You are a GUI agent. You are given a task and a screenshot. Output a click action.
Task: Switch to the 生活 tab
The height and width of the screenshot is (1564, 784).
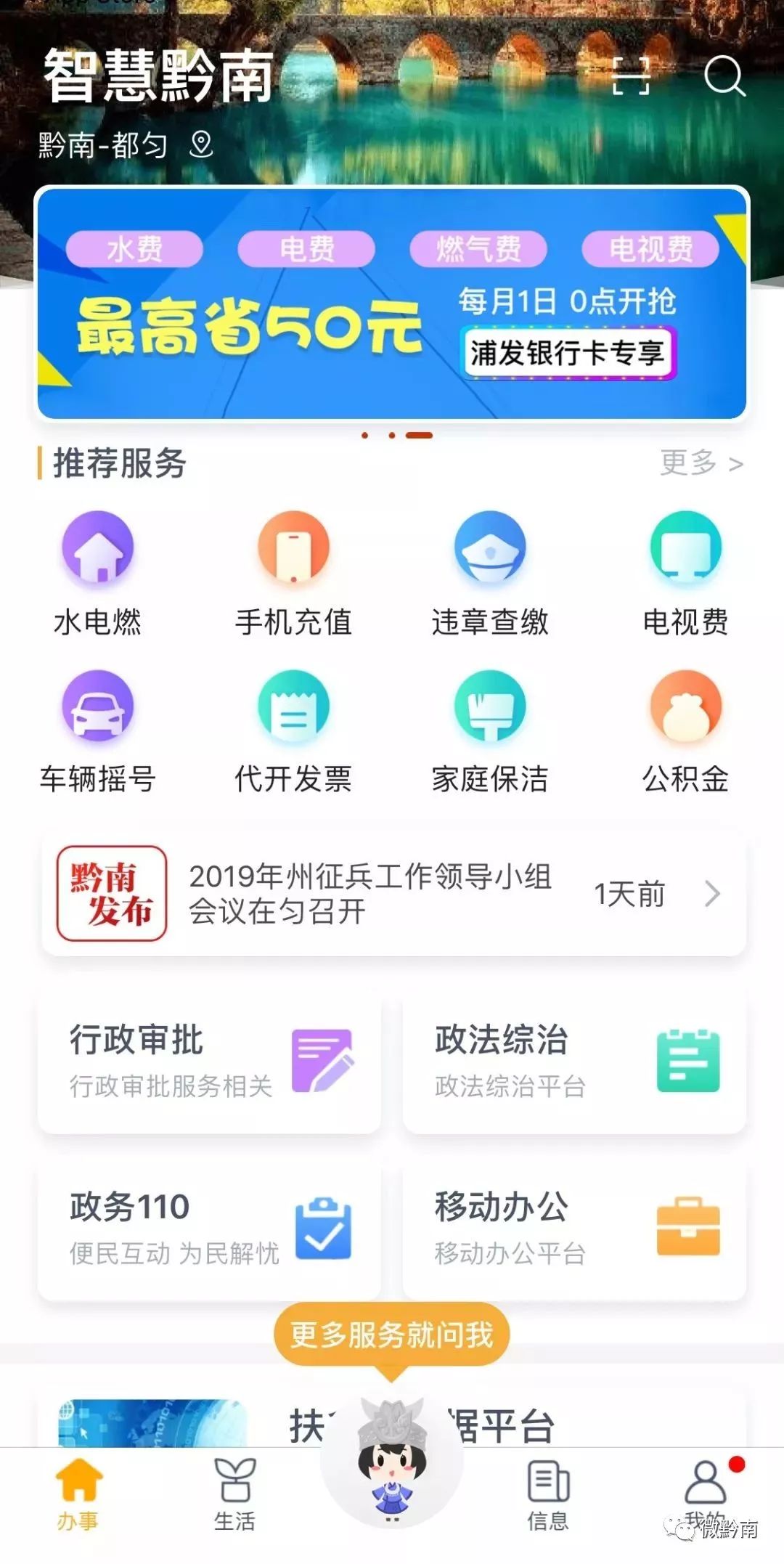(234, 1495)
